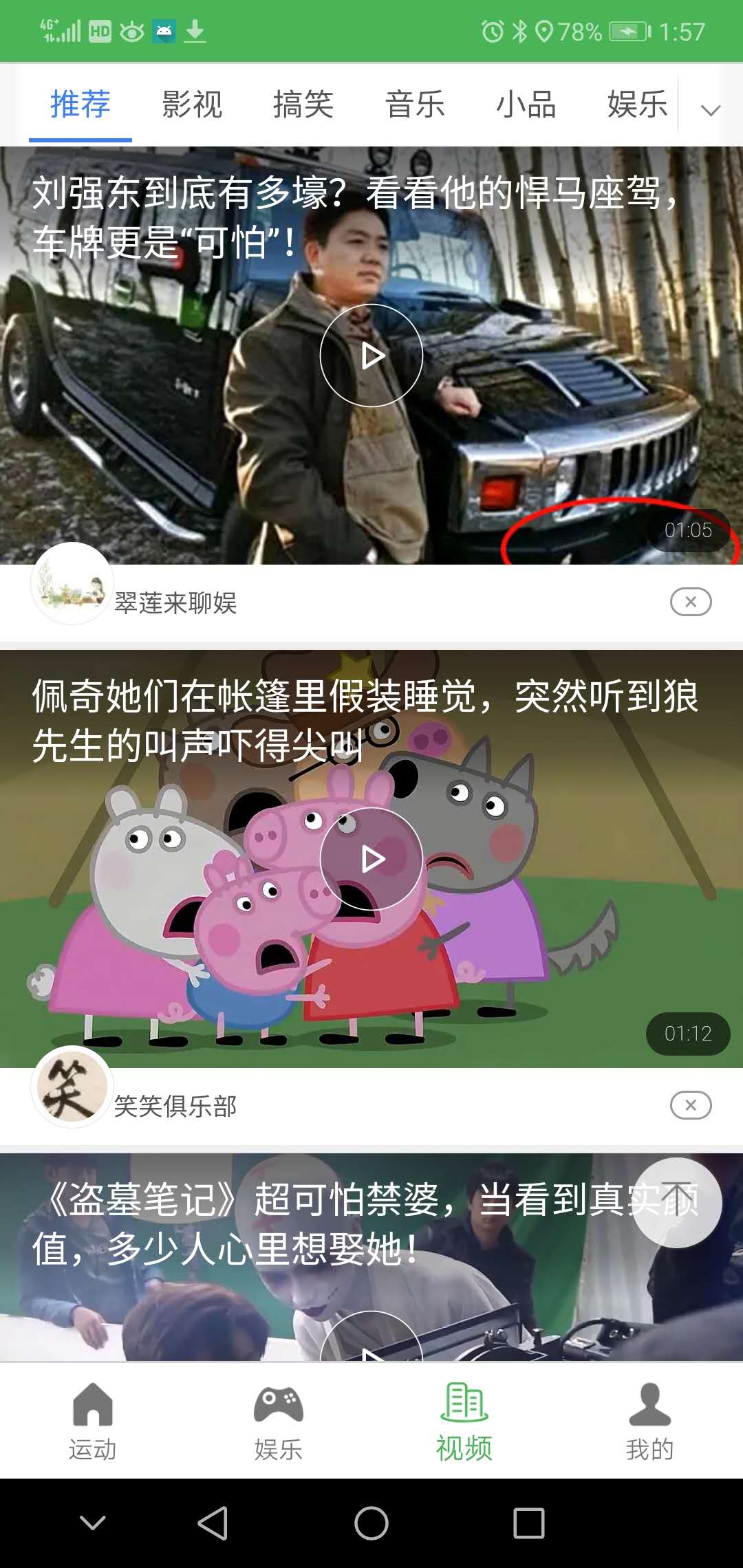The image size is (743, 1568).
Task: Select the 视频 bottom tab
Action: (464, 1422)
